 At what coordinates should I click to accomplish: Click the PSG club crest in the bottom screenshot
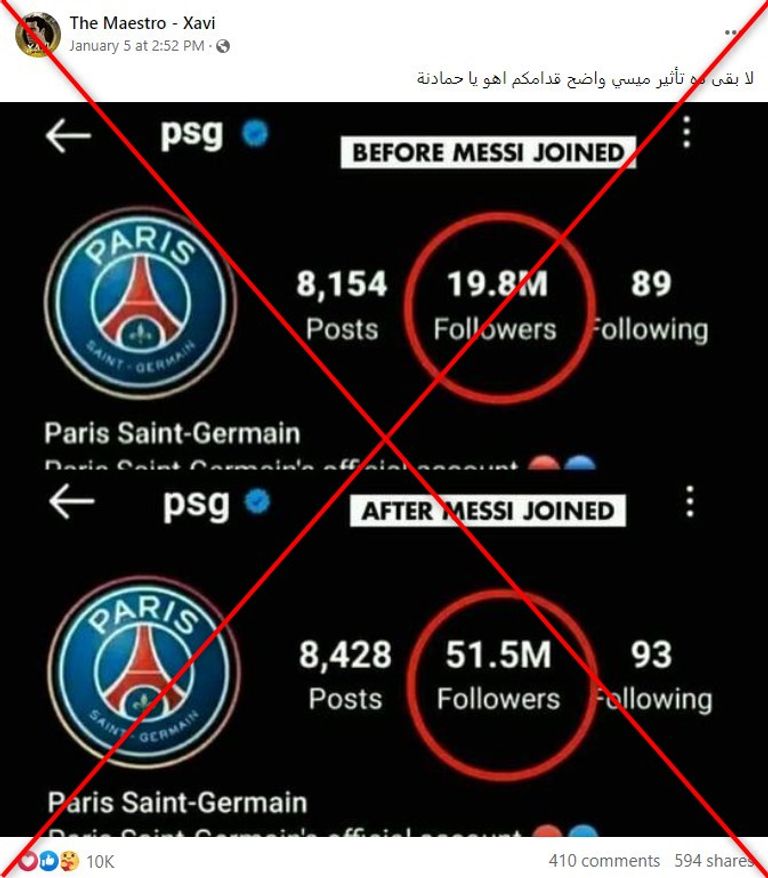pos(140,670)
